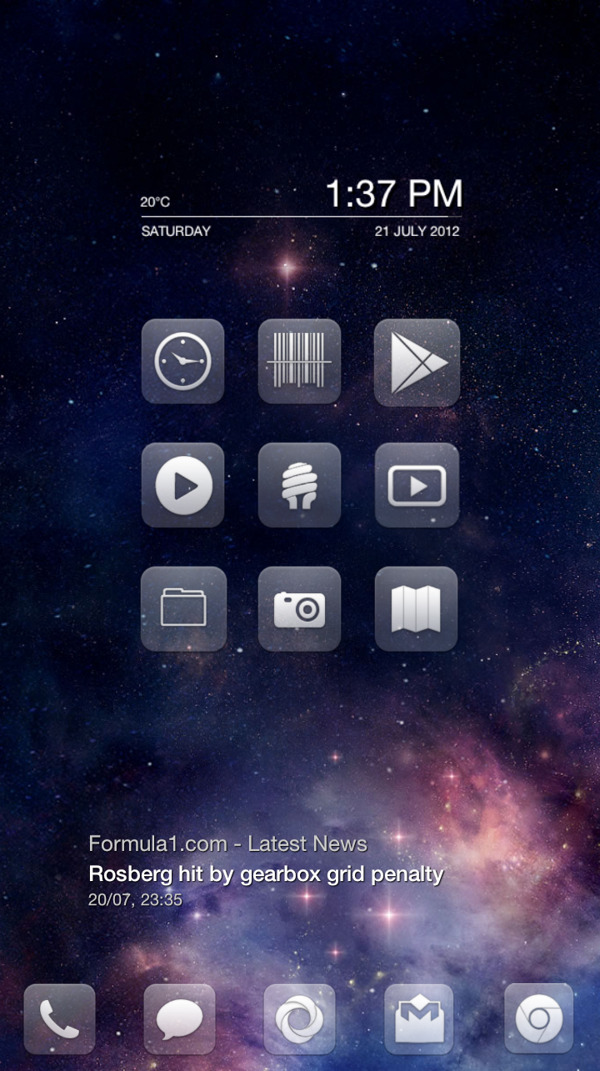Open the Clock app icon
600x1071 pixels.
tap(183, 361)
